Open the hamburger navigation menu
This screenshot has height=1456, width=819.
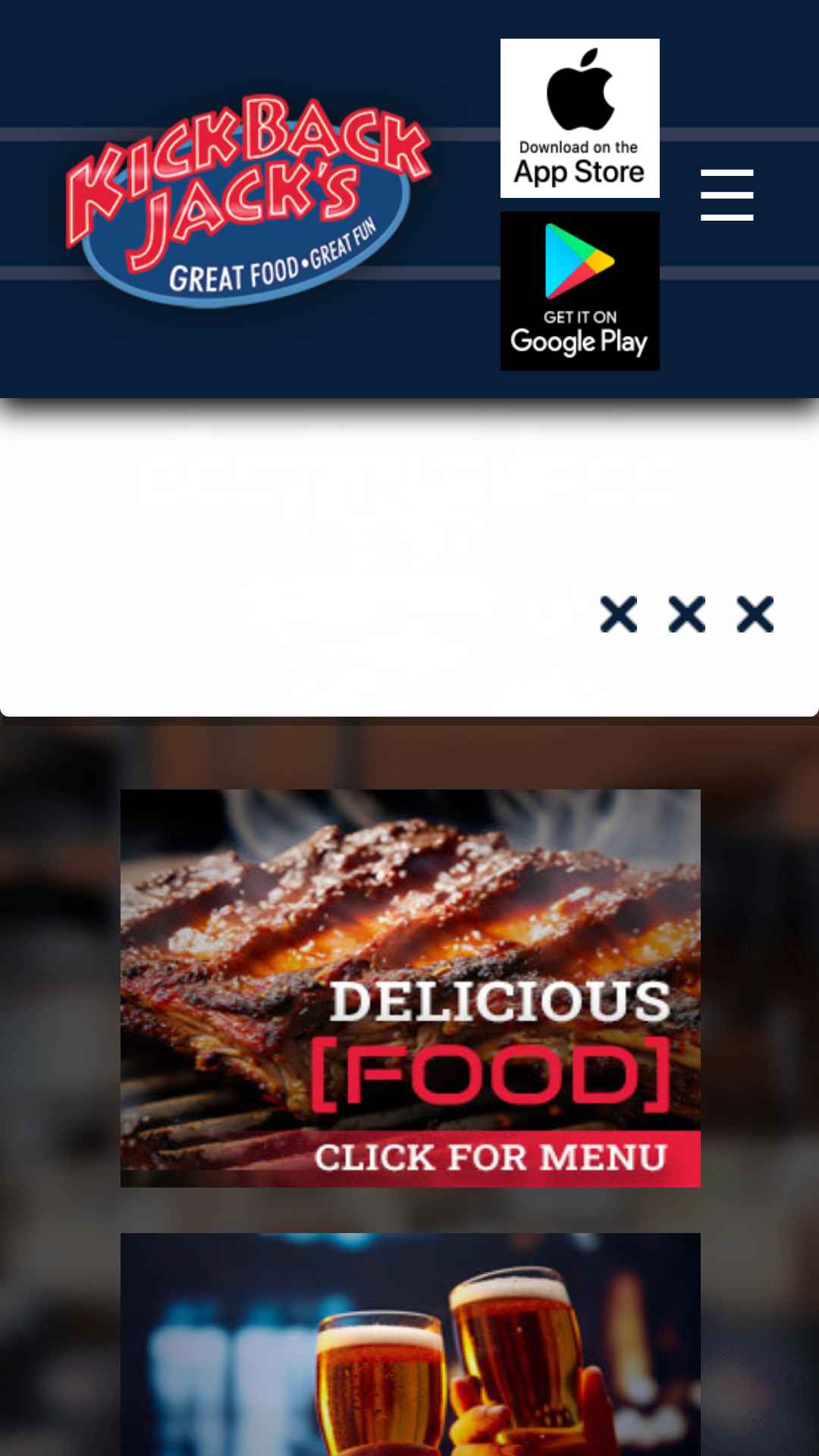point(726,195)
